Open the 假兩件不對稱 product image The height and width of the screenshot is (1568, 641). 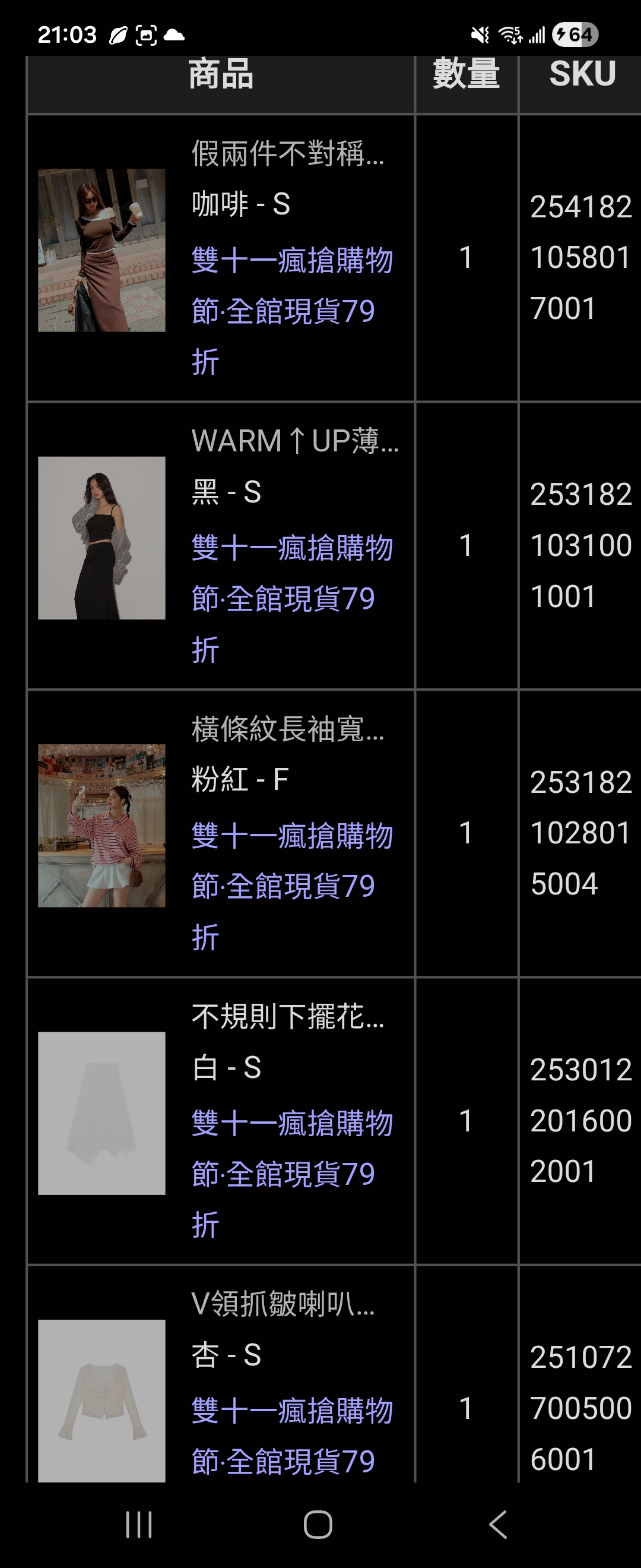[x=101, y=250]
